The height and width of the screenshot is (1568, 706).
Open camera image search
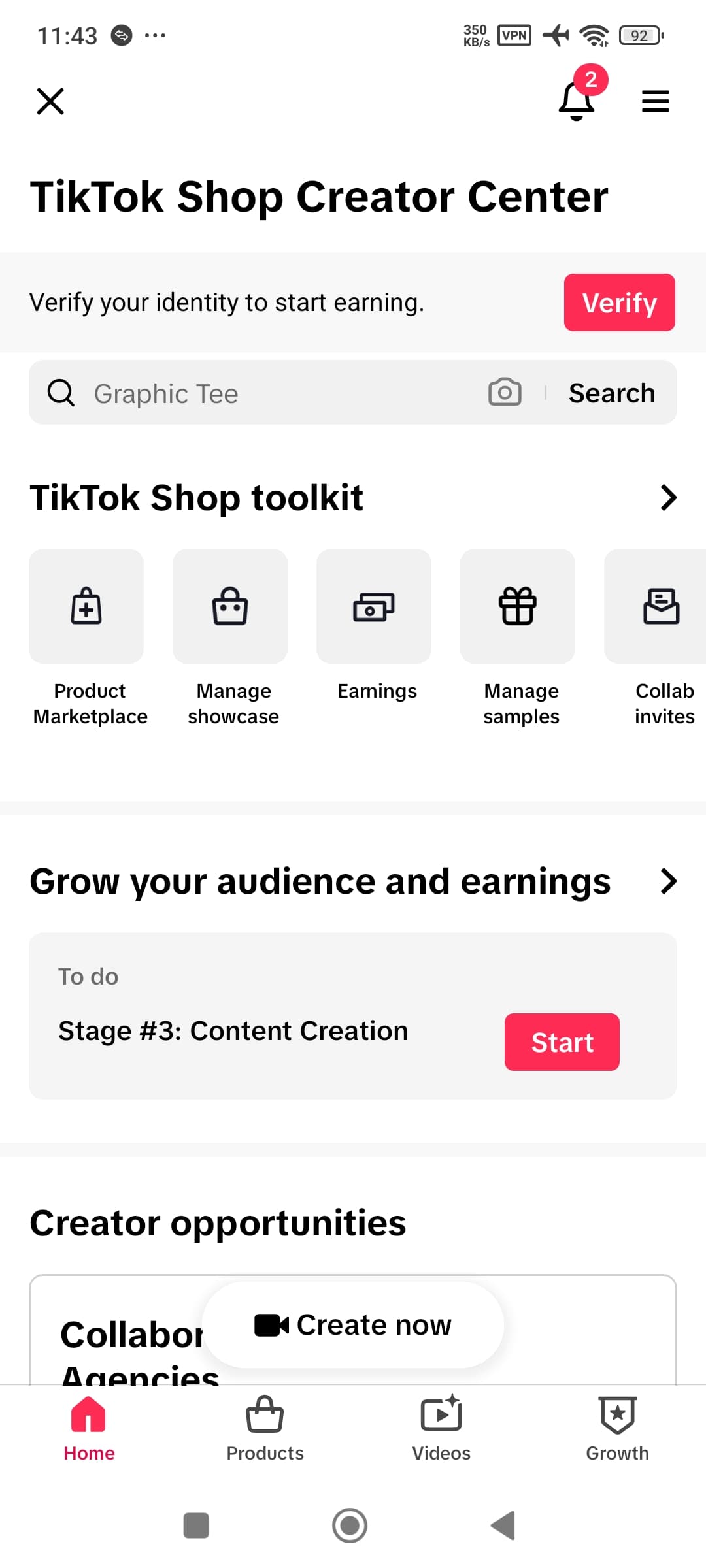(505, 392)
